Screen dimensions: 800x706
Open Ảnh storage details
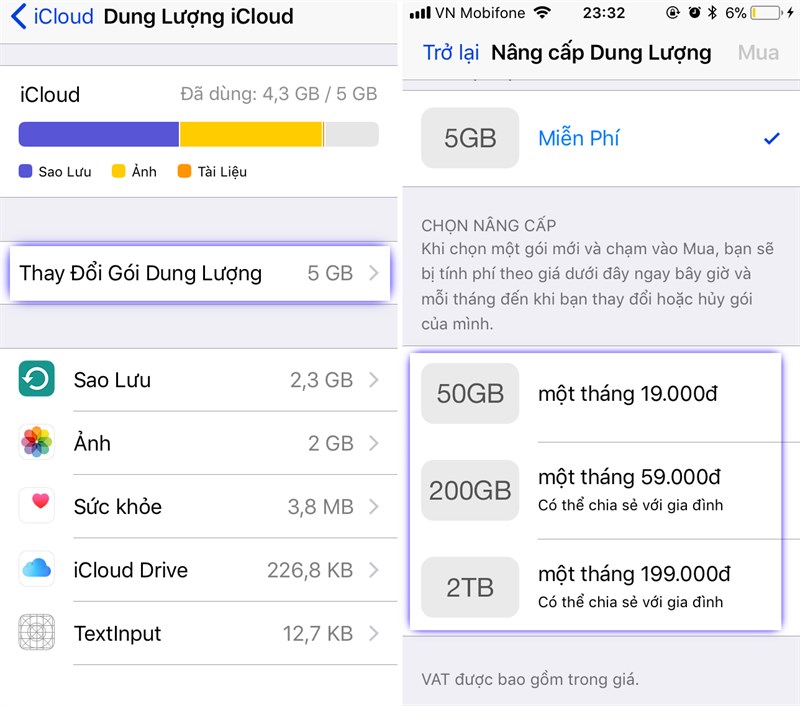tap(200, 443)
